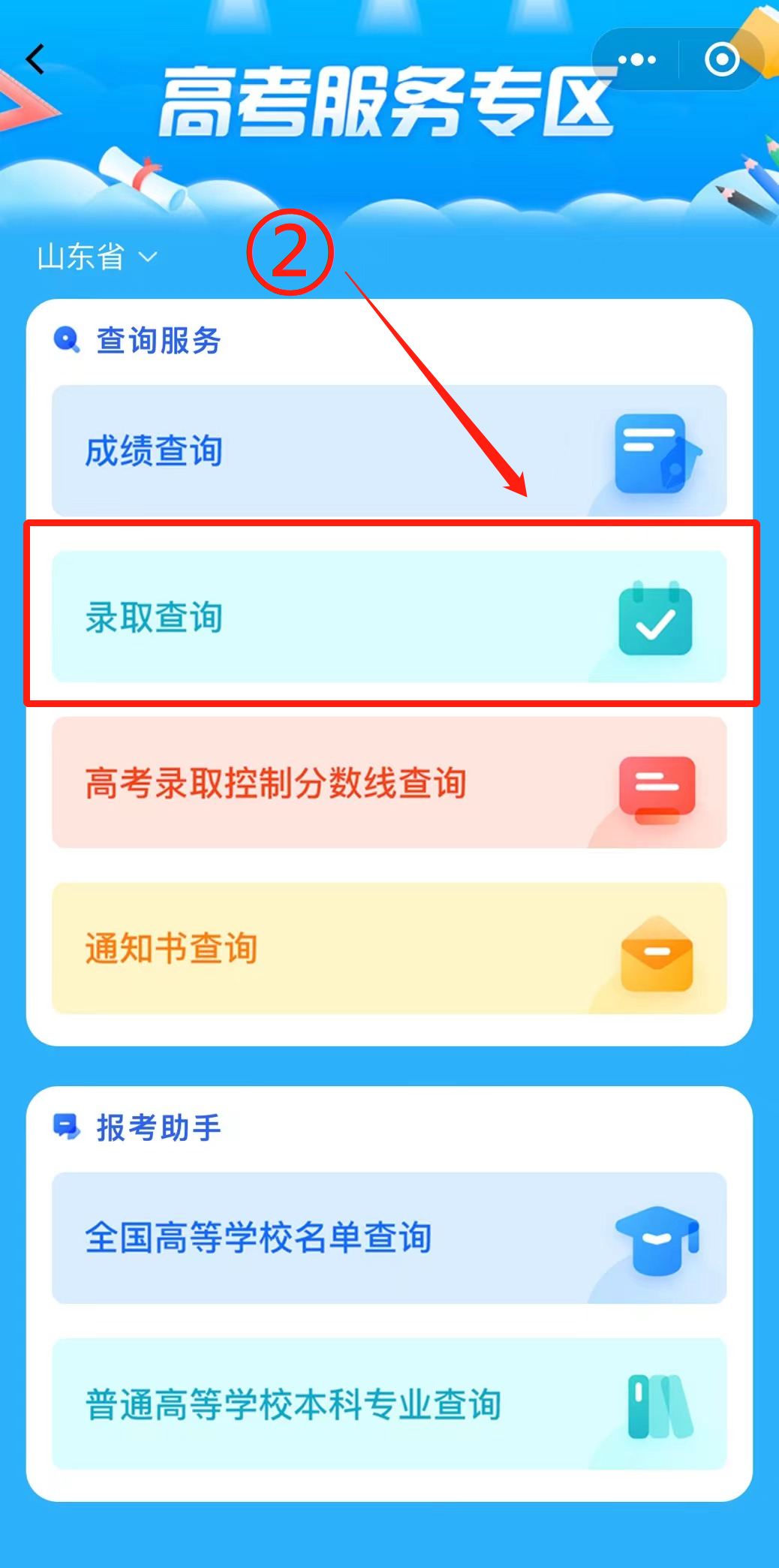This screenshot has width=779, height=1568.
Task: Check 通知书查询 notice lookup
Action: pos(389,948)
